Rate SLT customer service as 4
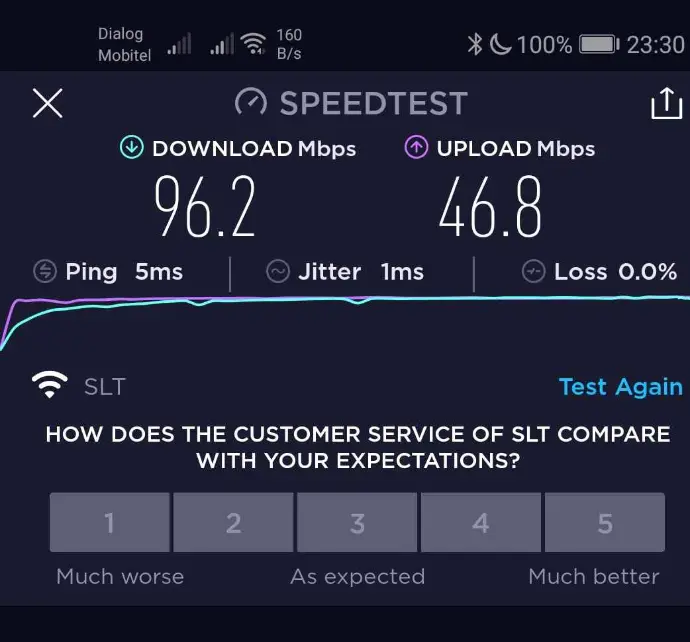Image resolution: width=690 pixels, height=642 pixels. (x=481, y=522)
